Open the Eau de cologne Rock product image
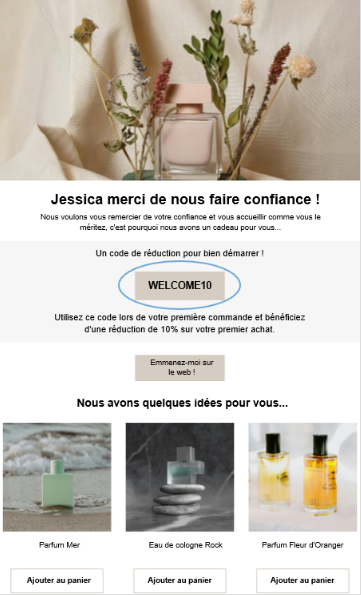The width and height of the screenshot is (361, 595). pyautogui.click(x=180, y=477)
